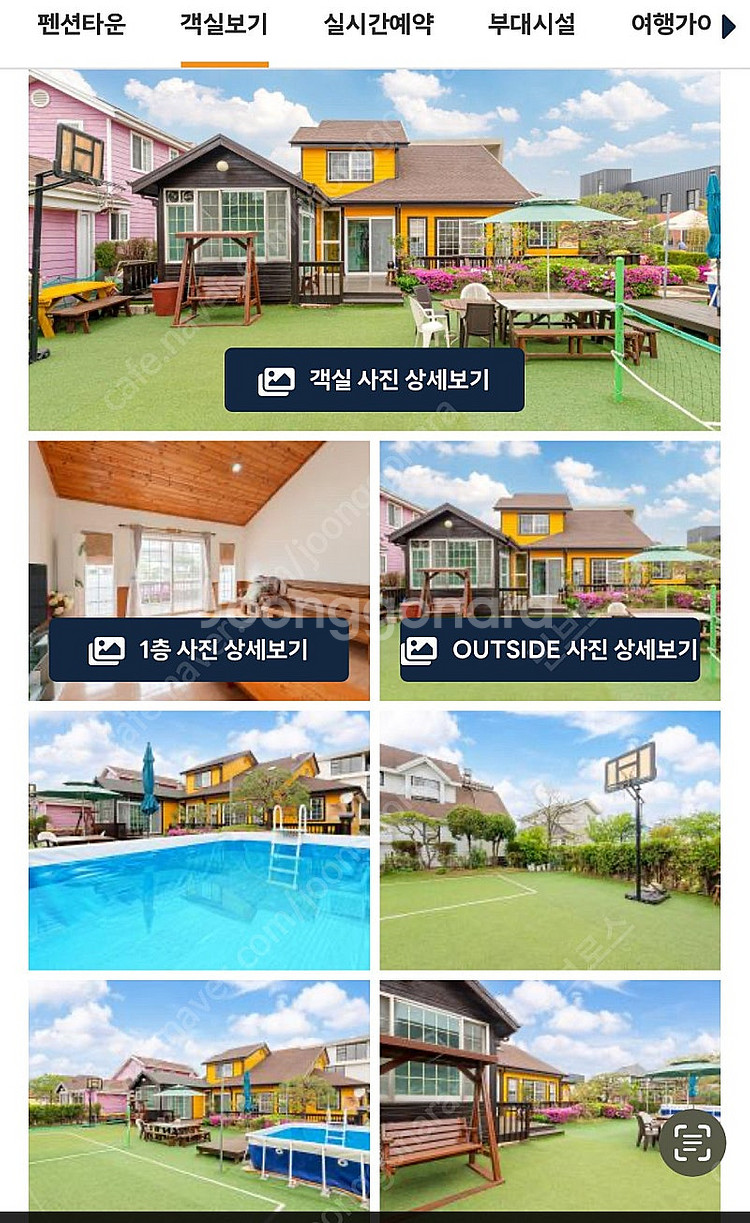
Task: Open the basketball hoop lawn photo
Action: 550,840
